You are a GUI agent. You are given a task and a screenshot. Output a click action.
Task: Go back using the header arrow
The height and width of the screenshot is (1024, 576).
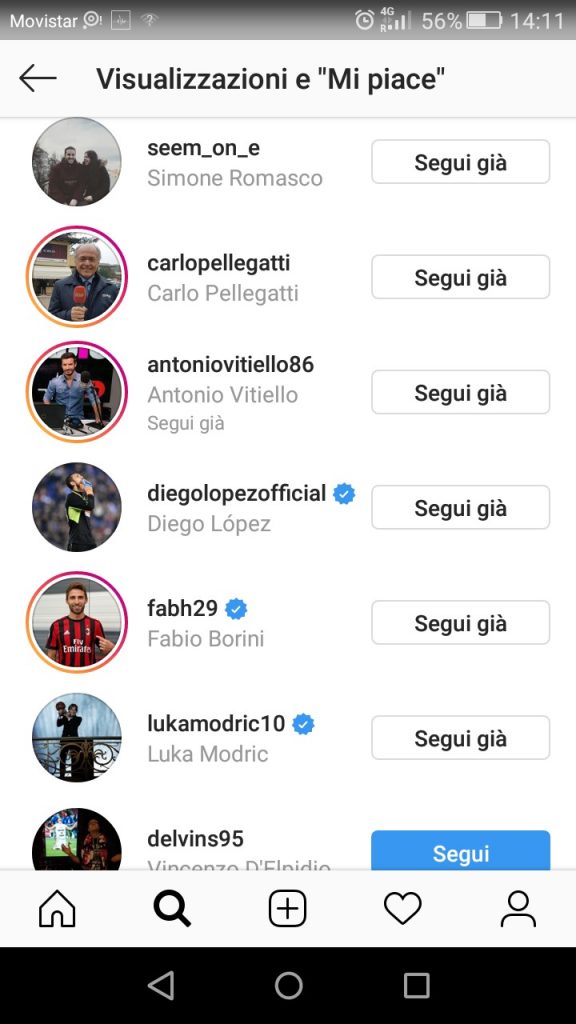[38, 78]
